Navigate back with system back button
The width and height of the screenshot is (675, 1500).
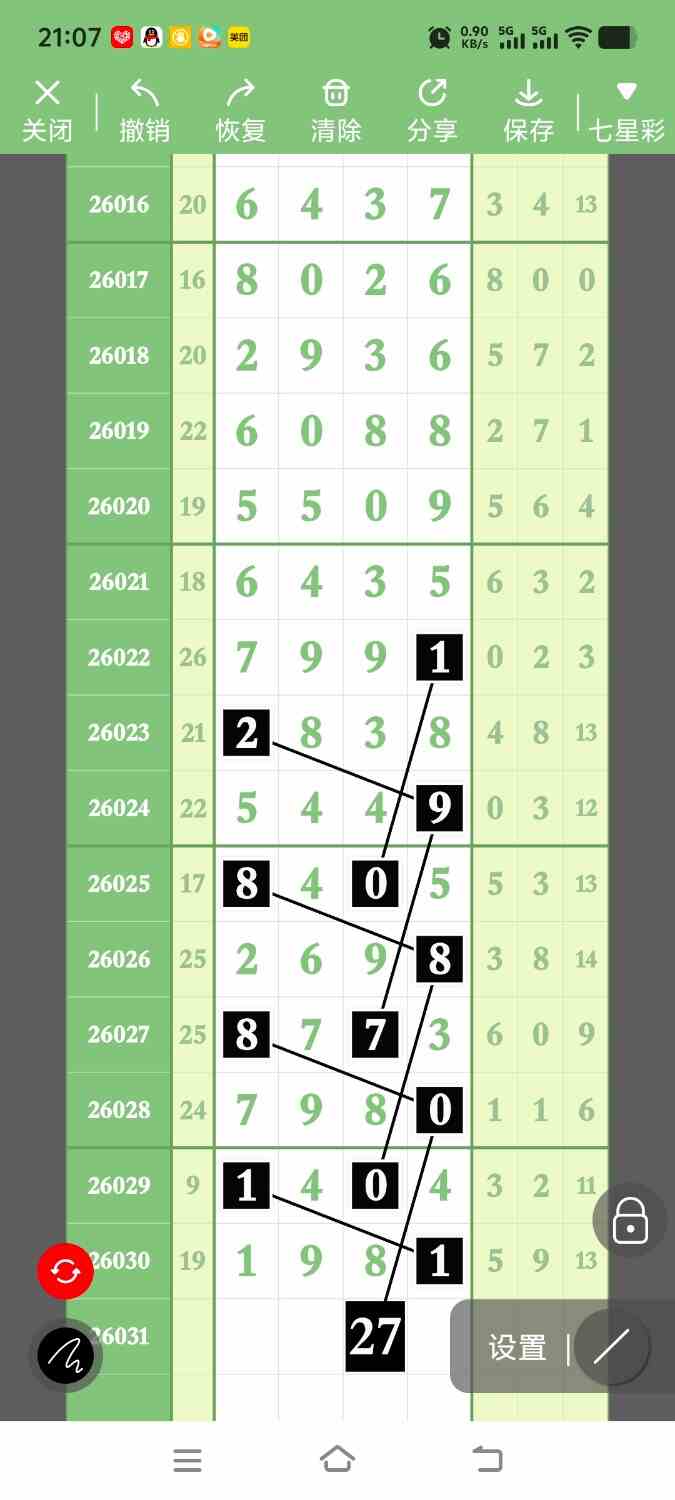tap(487, 1460)
